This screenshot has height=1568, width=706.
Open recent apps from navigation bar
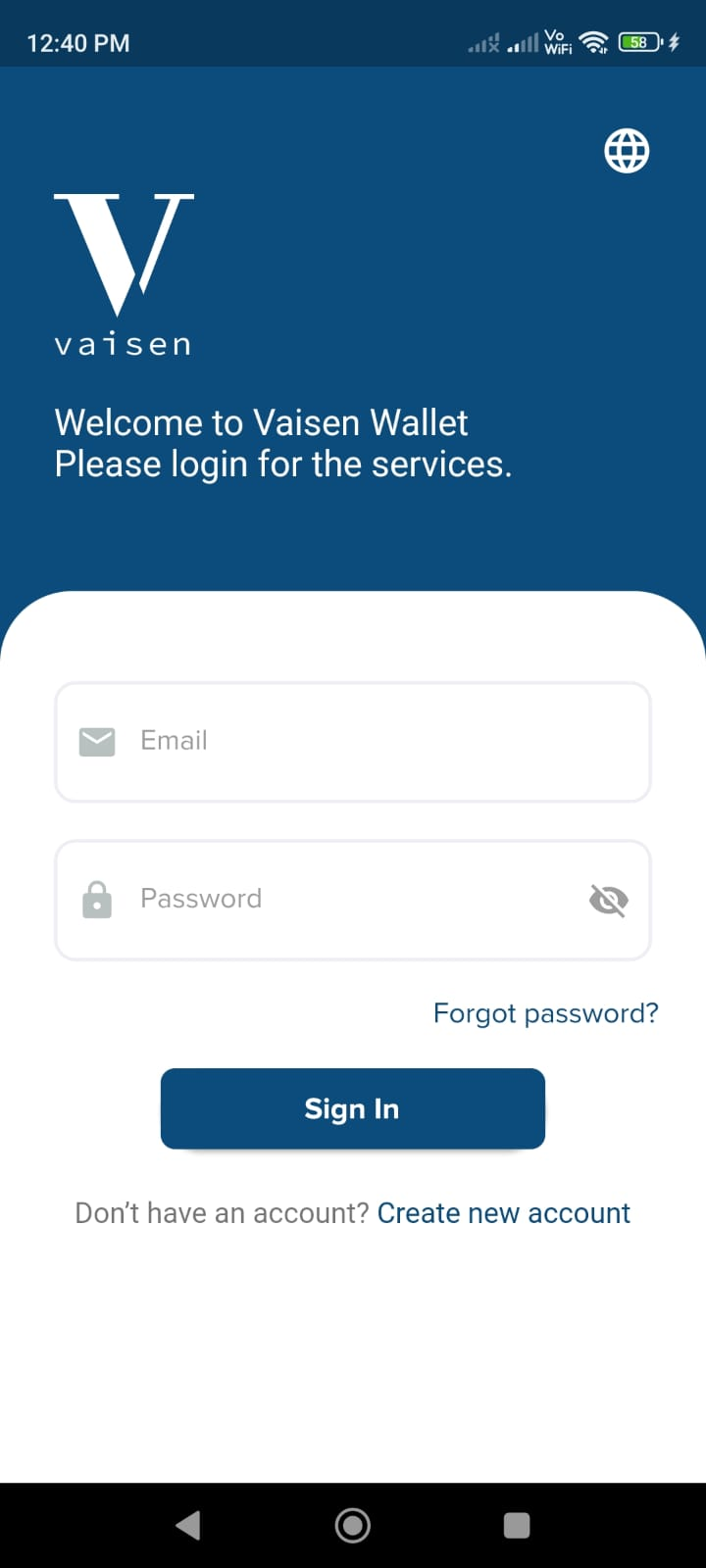517,1525
